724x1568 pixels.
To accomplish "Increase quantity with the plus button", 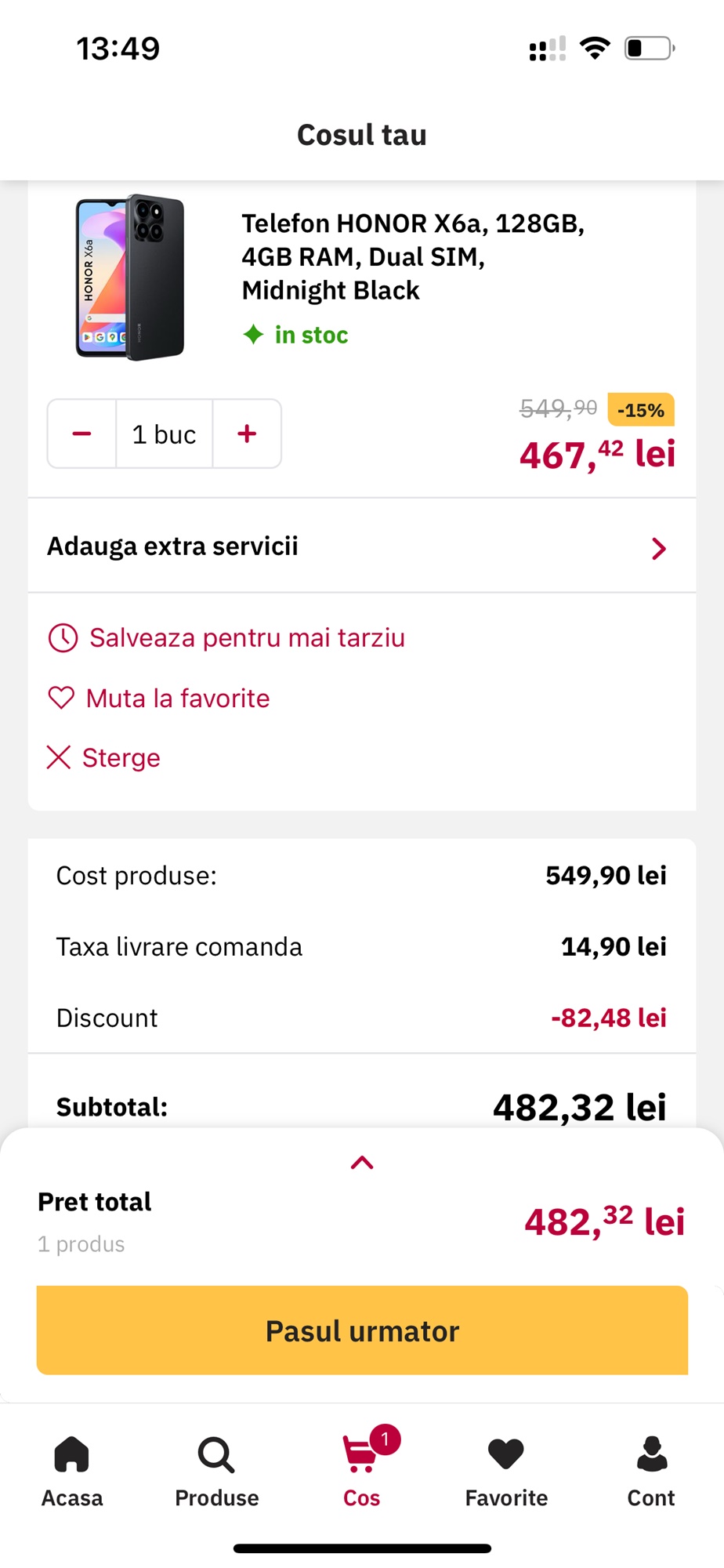I will tap(247, 434).
